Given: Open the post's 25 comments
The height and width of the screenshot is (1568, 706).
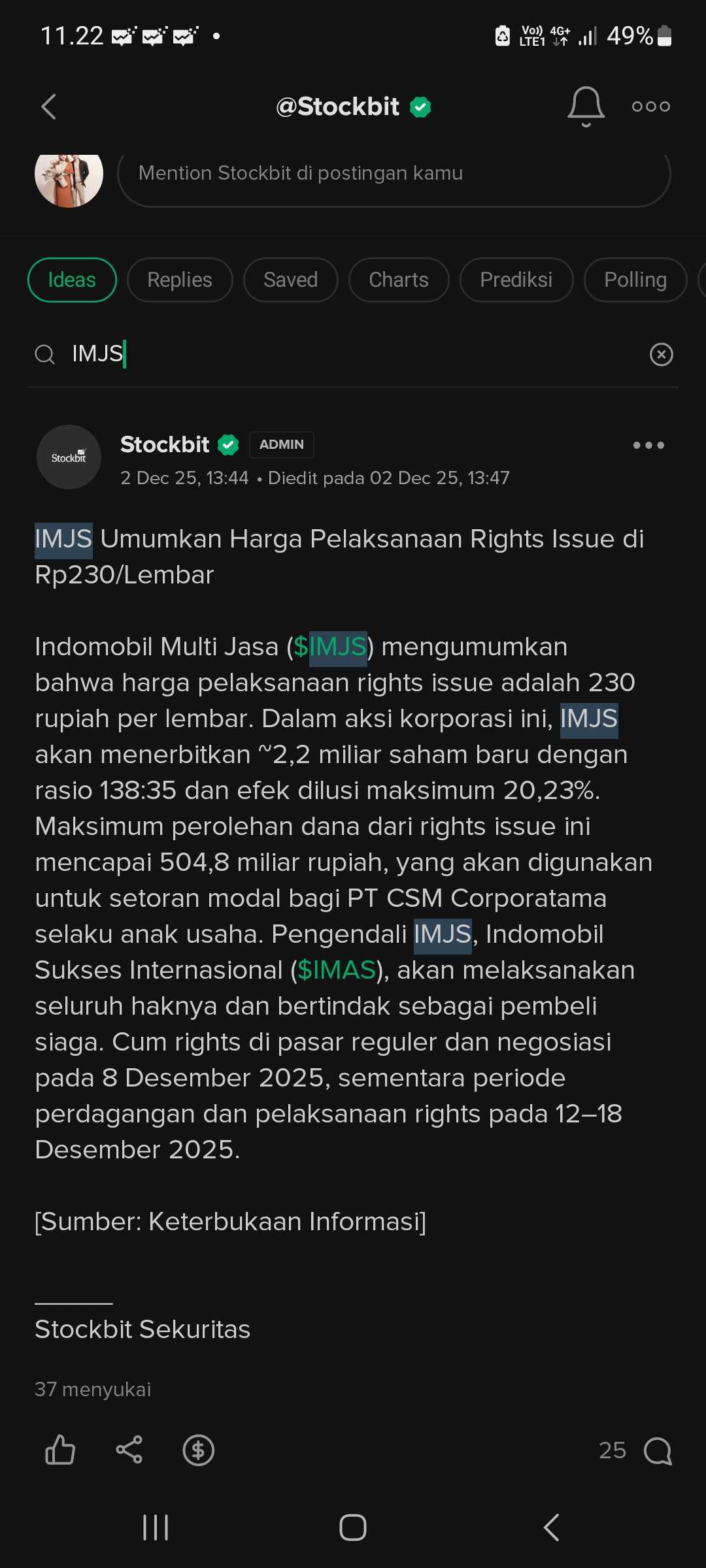Looking at the screenshot, I should (656, 1451).
